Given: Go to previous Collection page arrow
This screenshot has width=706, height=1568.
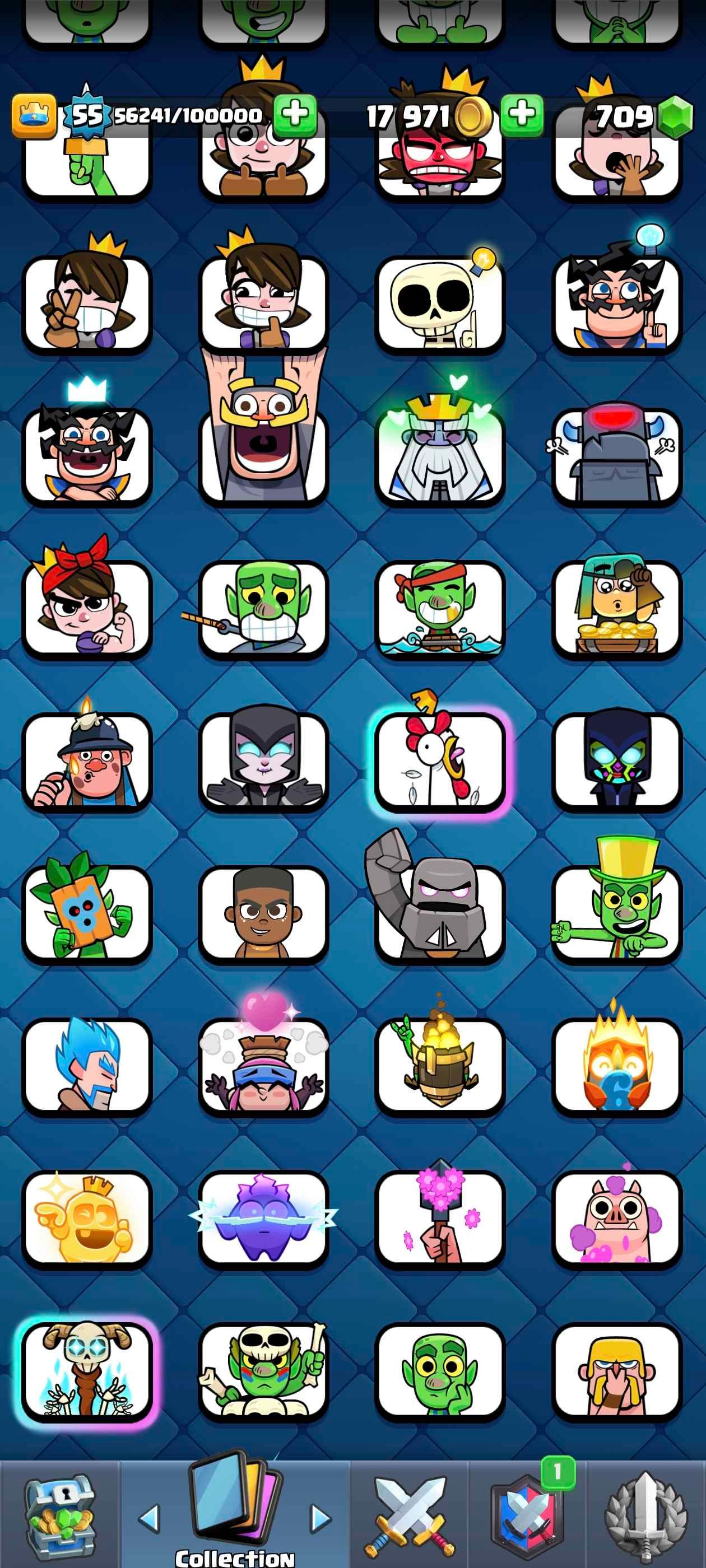Looking at the screenshot, I should 149,1518.
